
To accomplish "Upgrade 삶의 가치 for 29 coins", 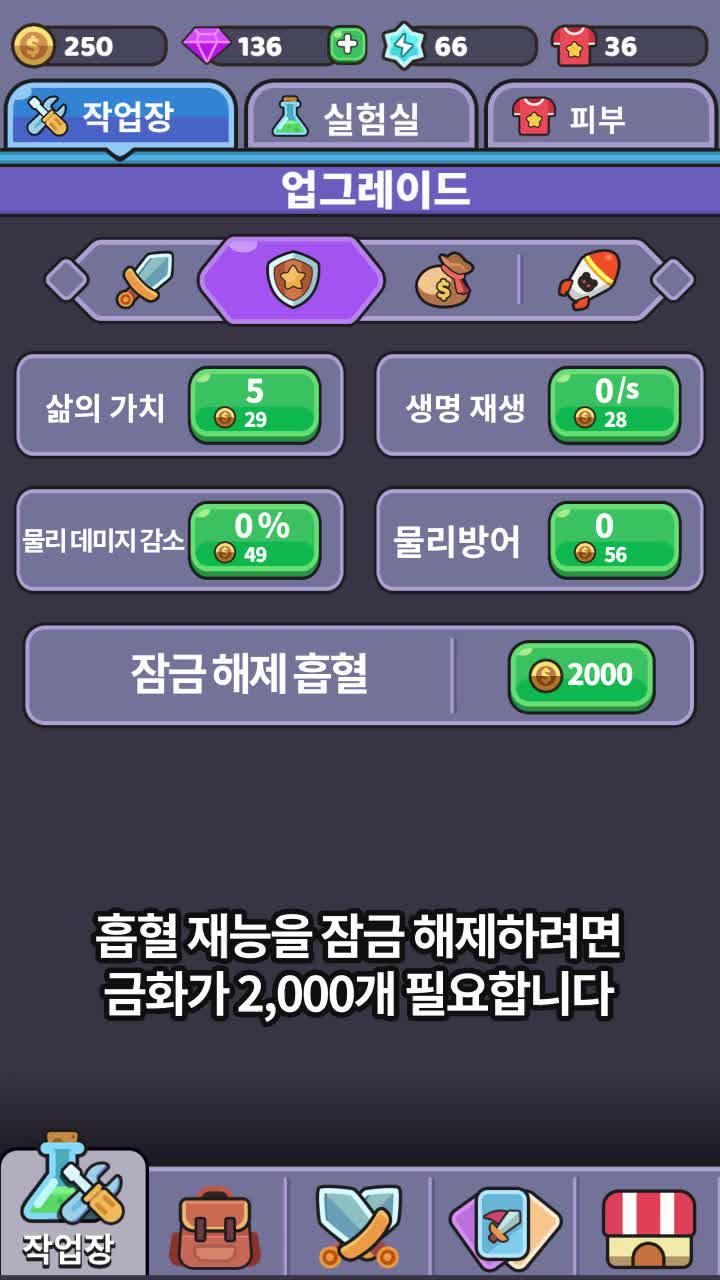I will pos(255,404).
